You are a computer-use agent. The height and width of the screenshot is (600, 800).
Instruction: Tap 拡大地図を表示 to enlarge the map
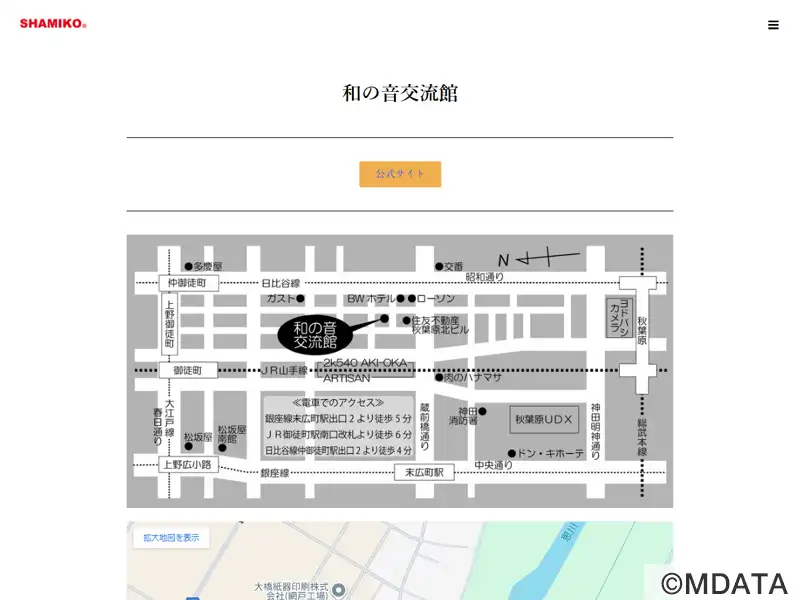click(x=171, y=538)
